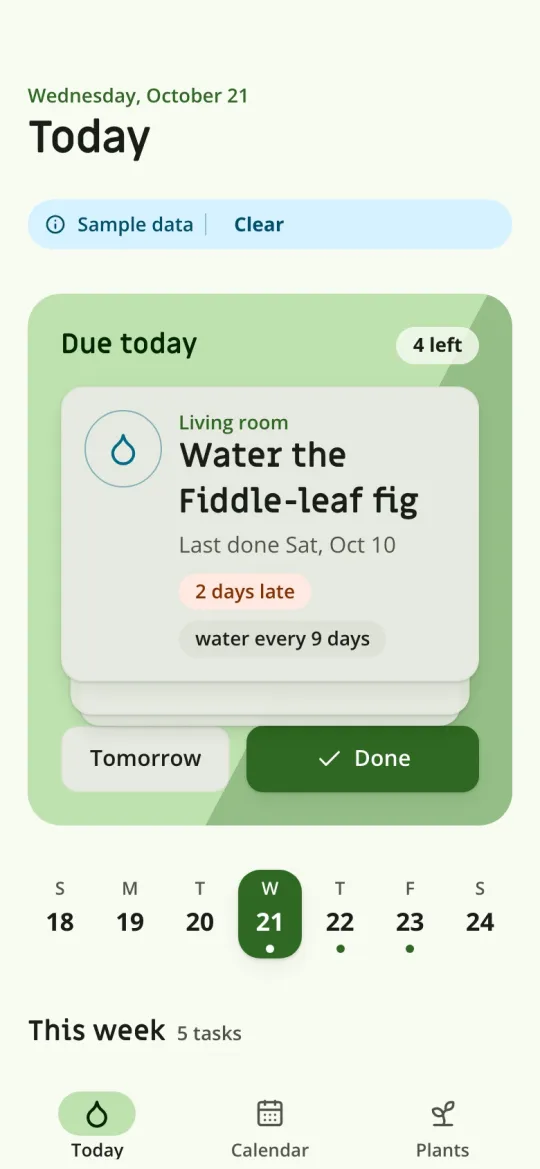Go to the Today tab
540x1169 pixels.
click(x=97, y=1128)
